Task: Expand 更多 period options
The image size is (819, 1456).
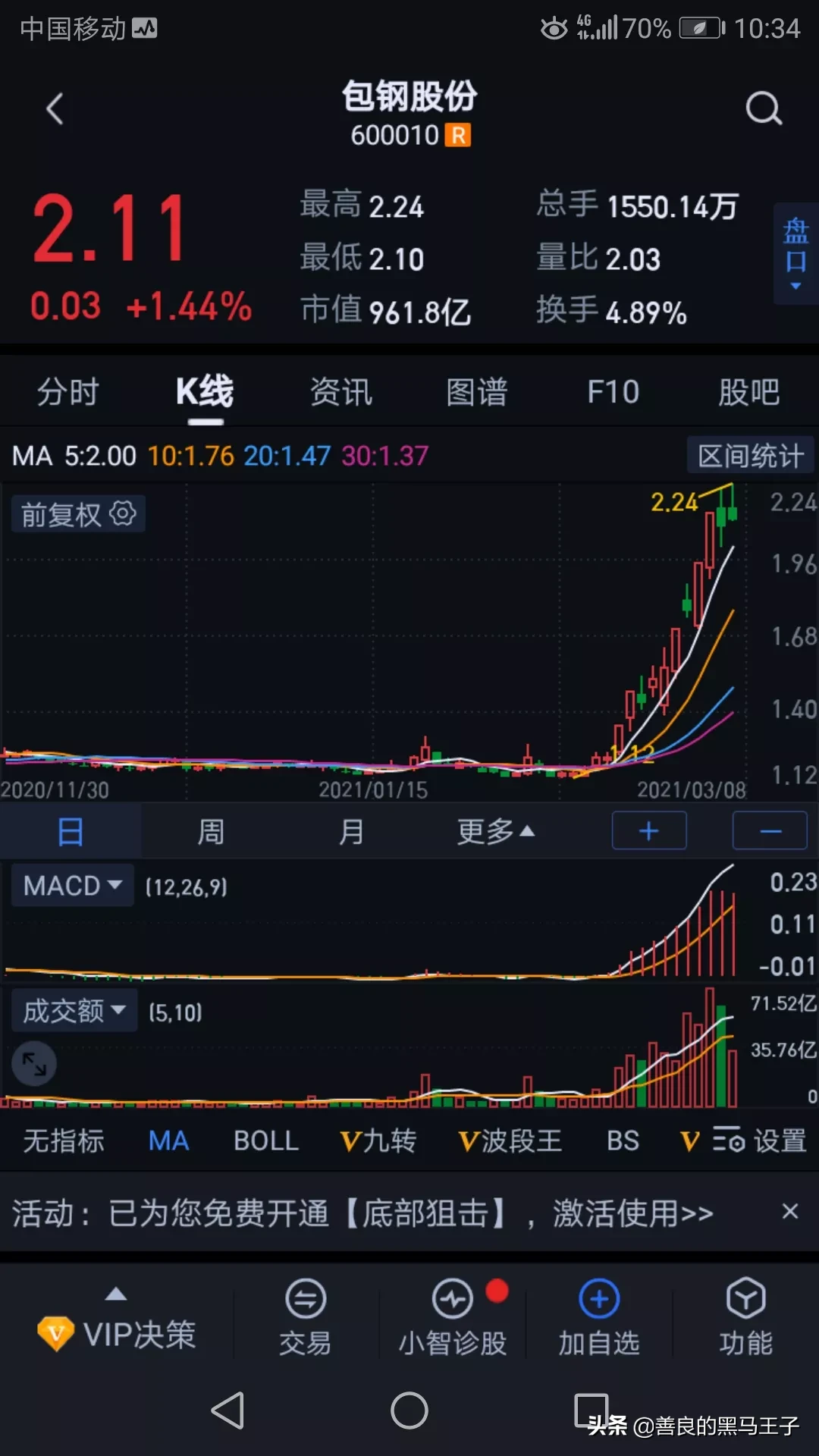Action: tap(495, 832)
